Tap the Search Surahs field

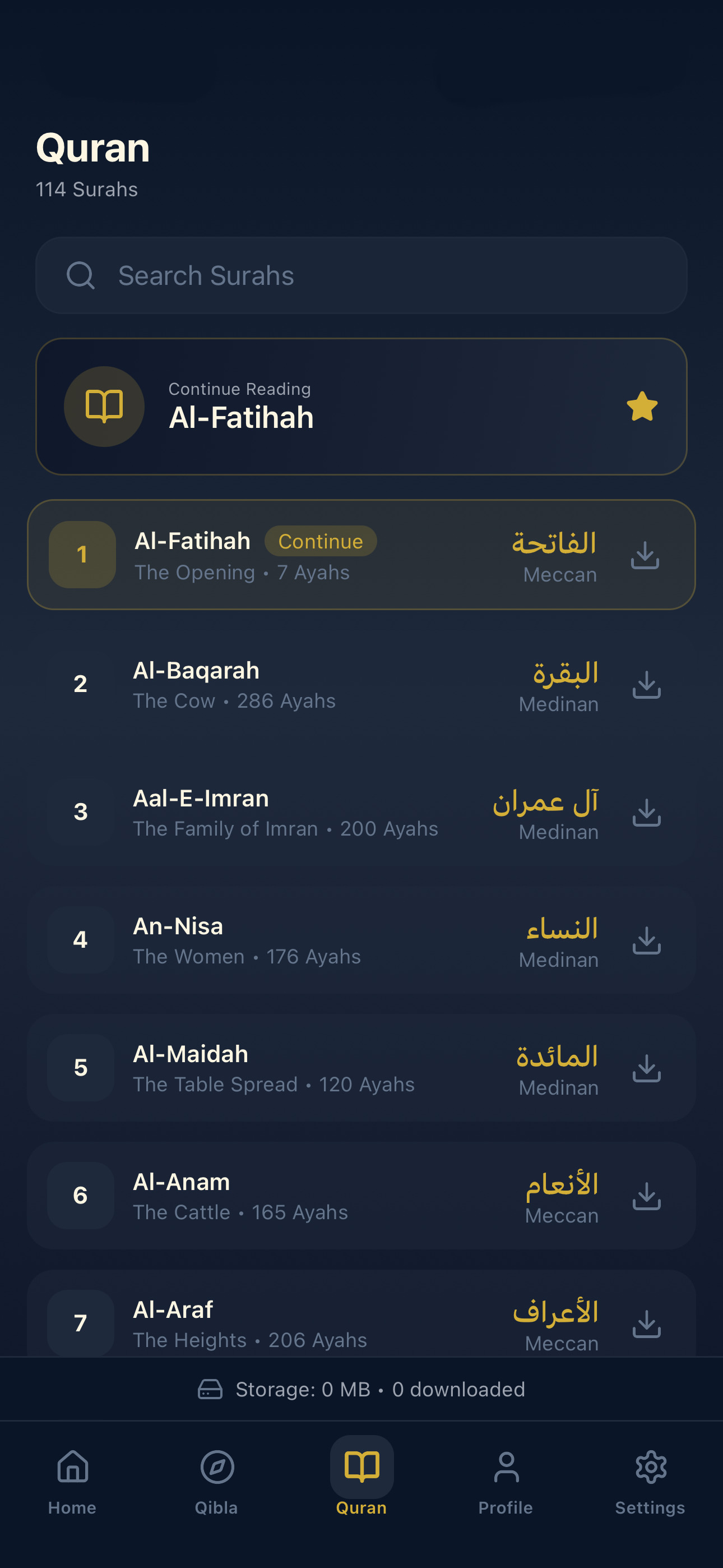361,275
